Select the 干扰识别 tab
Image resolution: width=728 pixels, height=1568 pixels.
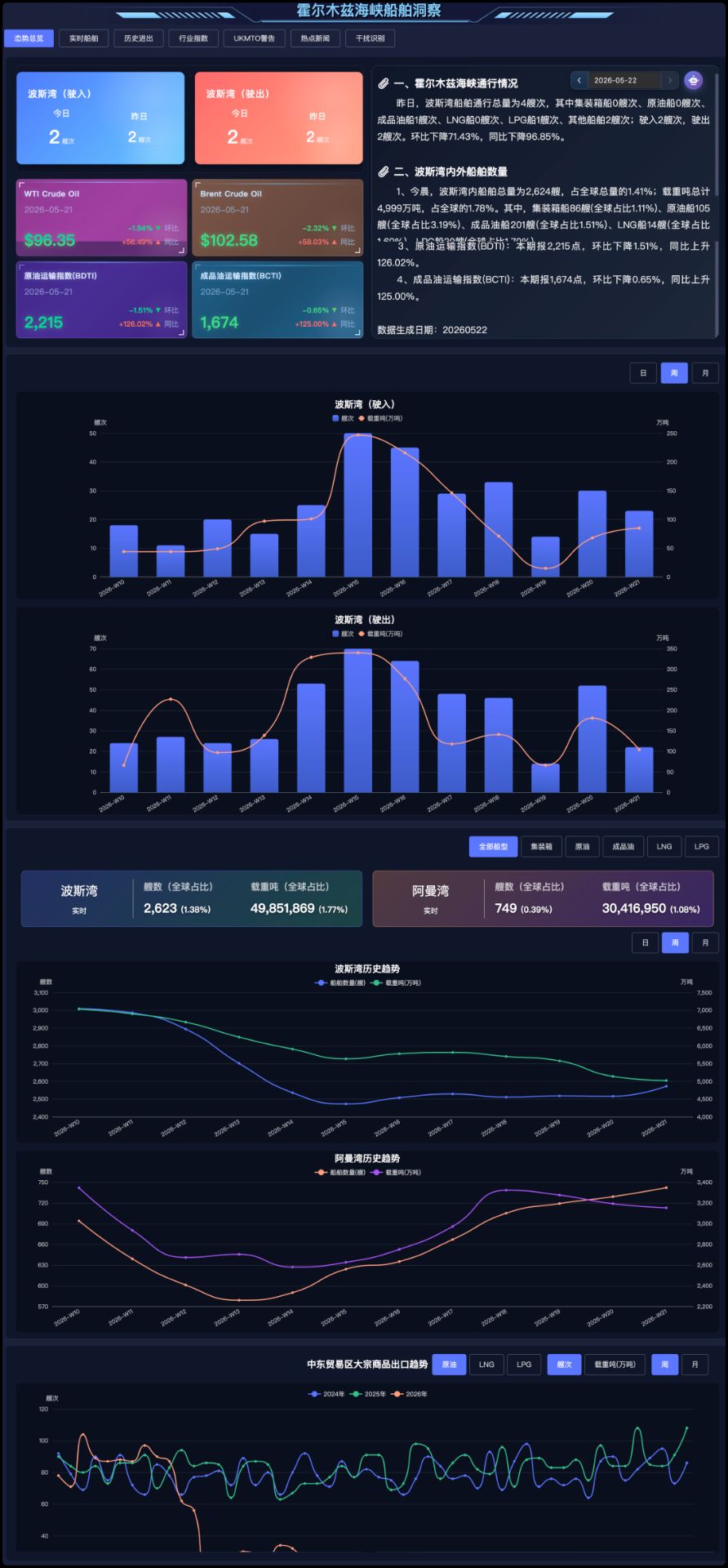point(371,38)
